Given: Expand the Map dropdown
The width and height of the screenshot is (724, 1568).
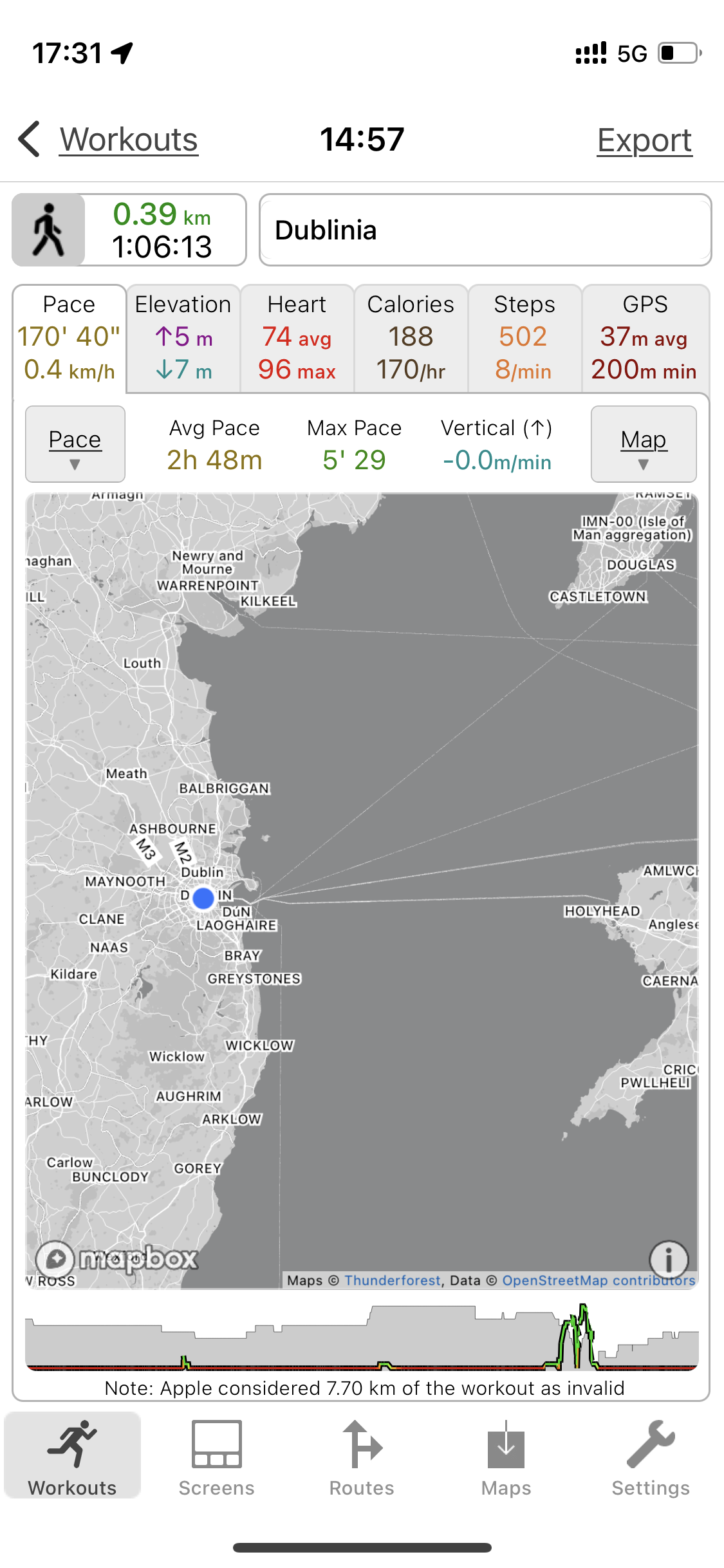Looking at the screenshot, I should [644, 444].
